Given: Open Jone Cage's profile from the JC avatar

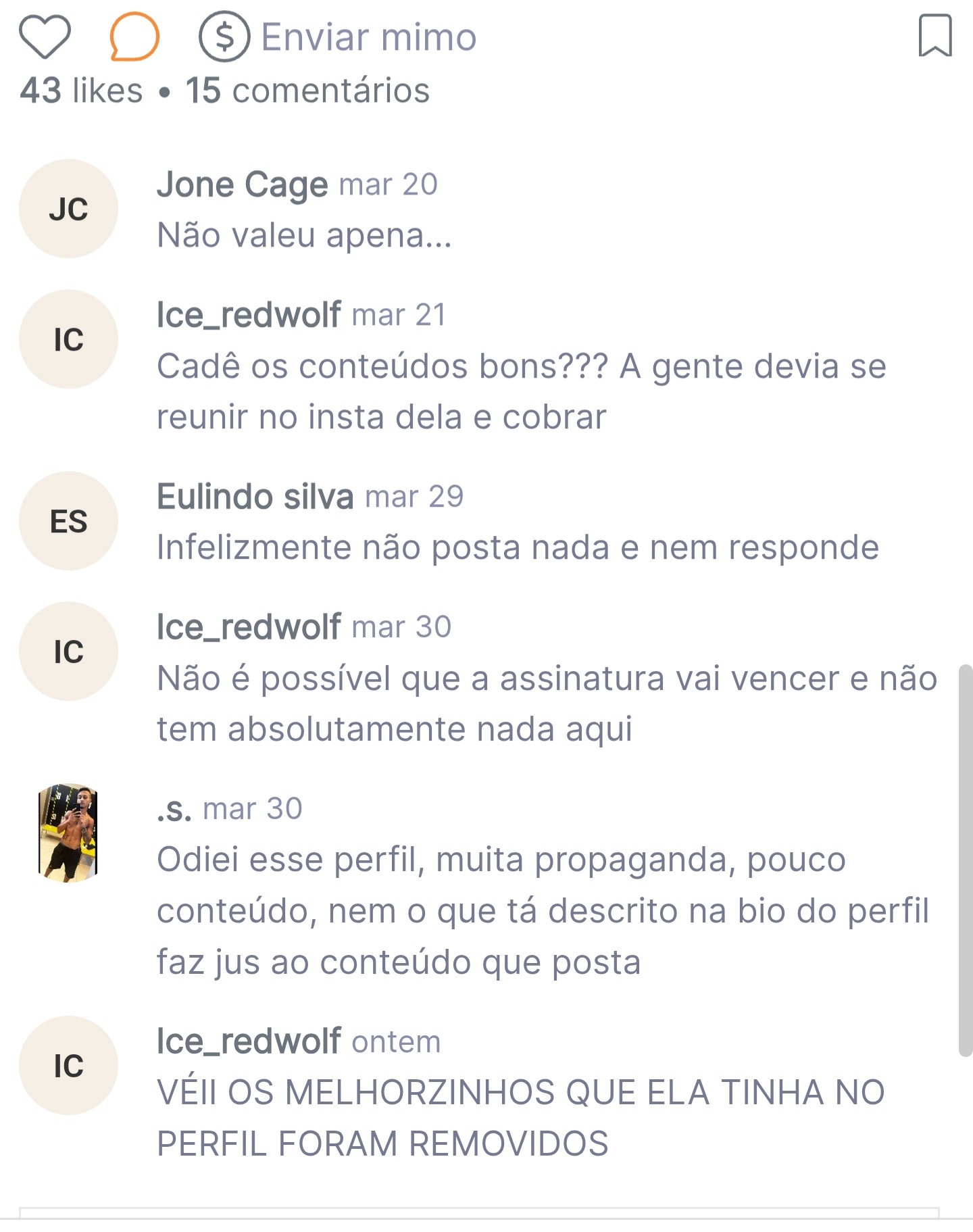Looking at the screenshot, I should pos(68,209).
